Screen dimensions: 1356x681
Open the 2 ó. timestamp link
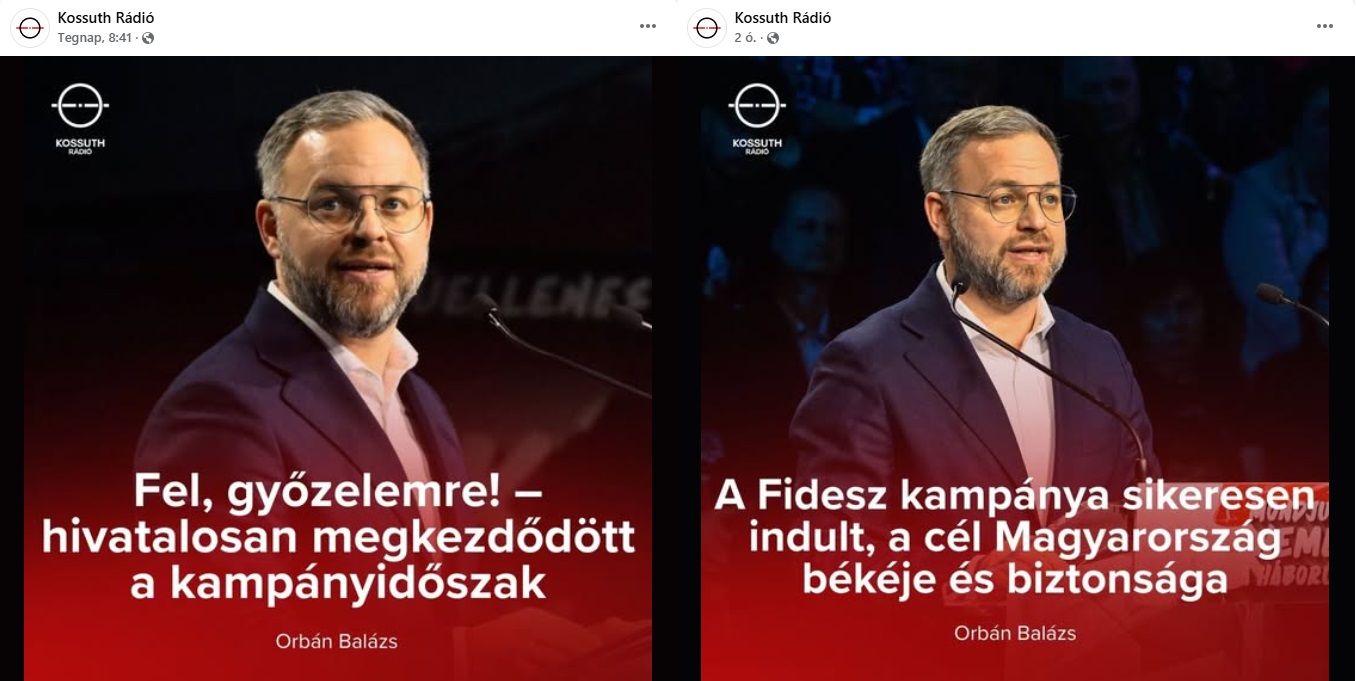[744, 38]
